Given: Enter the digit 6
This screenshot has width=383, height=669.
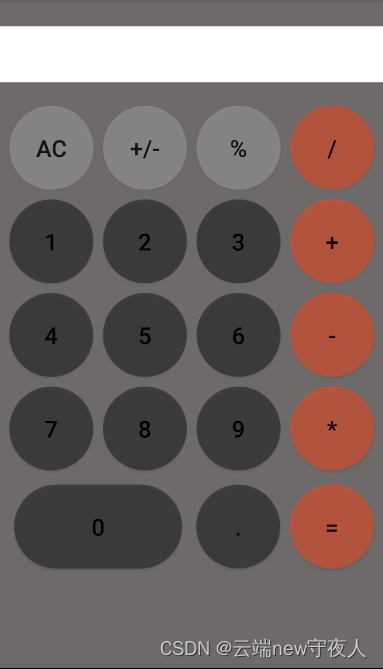Looking at the screenshot, I should (x=238, y=335).
